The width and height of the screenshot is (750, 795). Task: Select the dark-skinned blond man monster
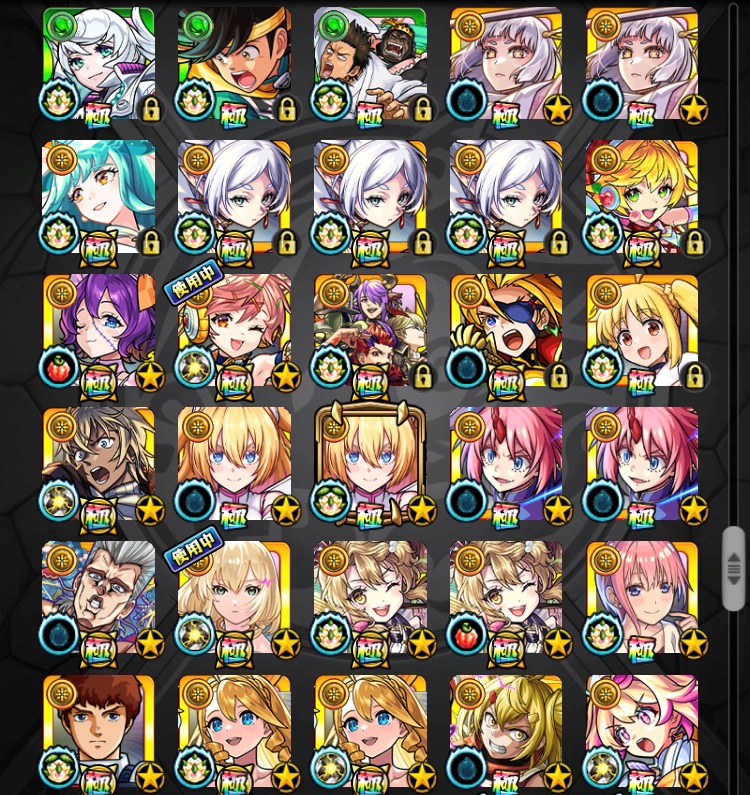(99, 464)
